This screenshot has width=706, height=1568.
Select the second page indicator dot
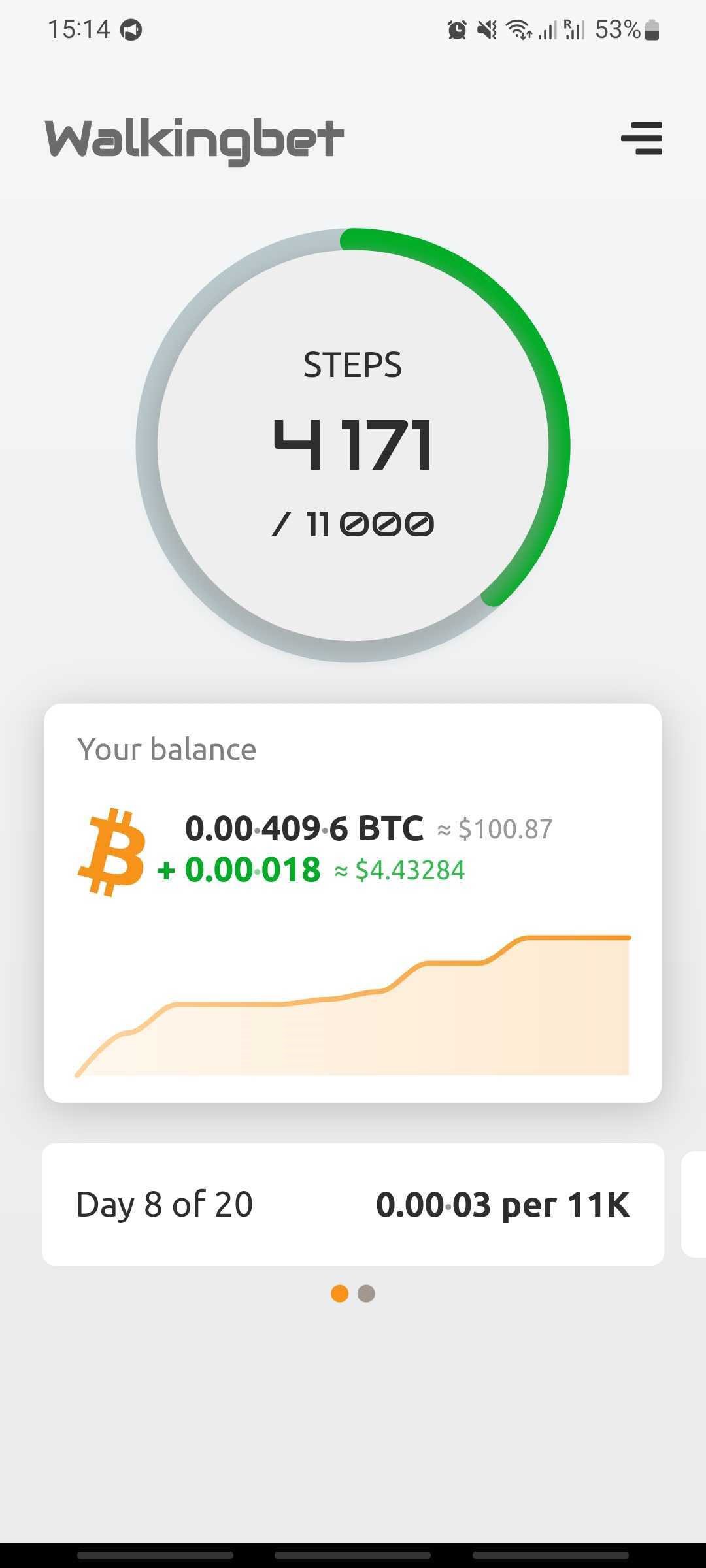pyautogui.click(x=367, y=1294)
